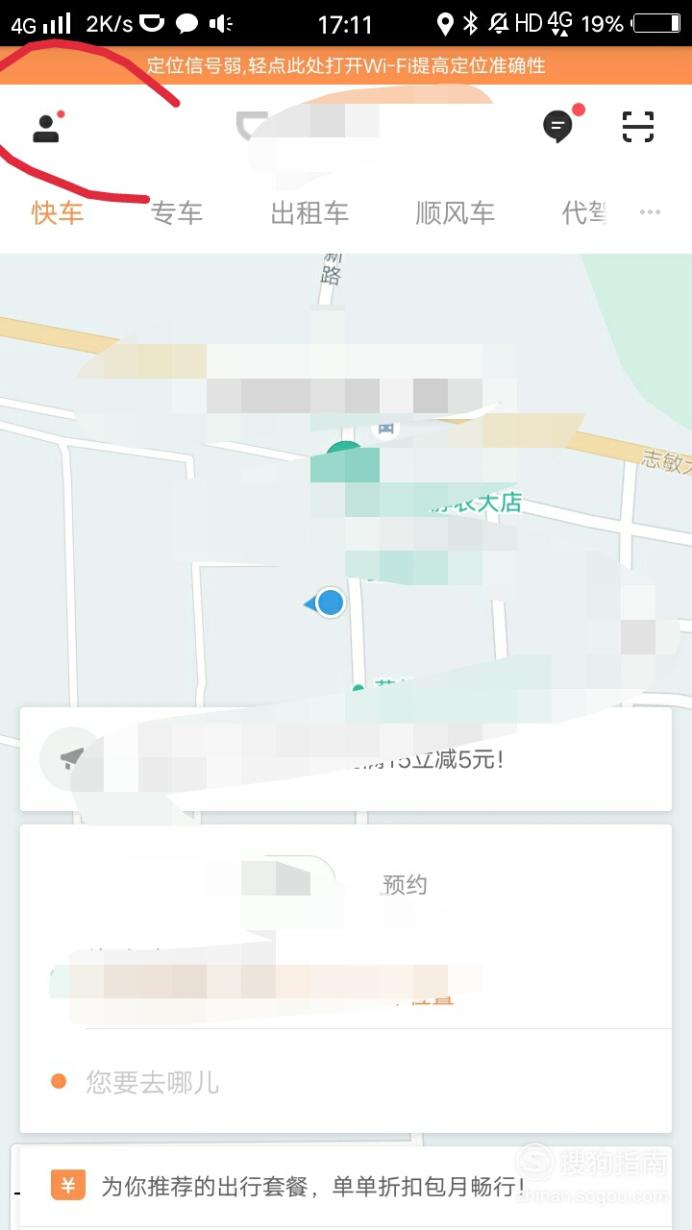The image size is (692, 1230).
Task: Switch to the 专车 tab
Action: (x=177, y=213)
